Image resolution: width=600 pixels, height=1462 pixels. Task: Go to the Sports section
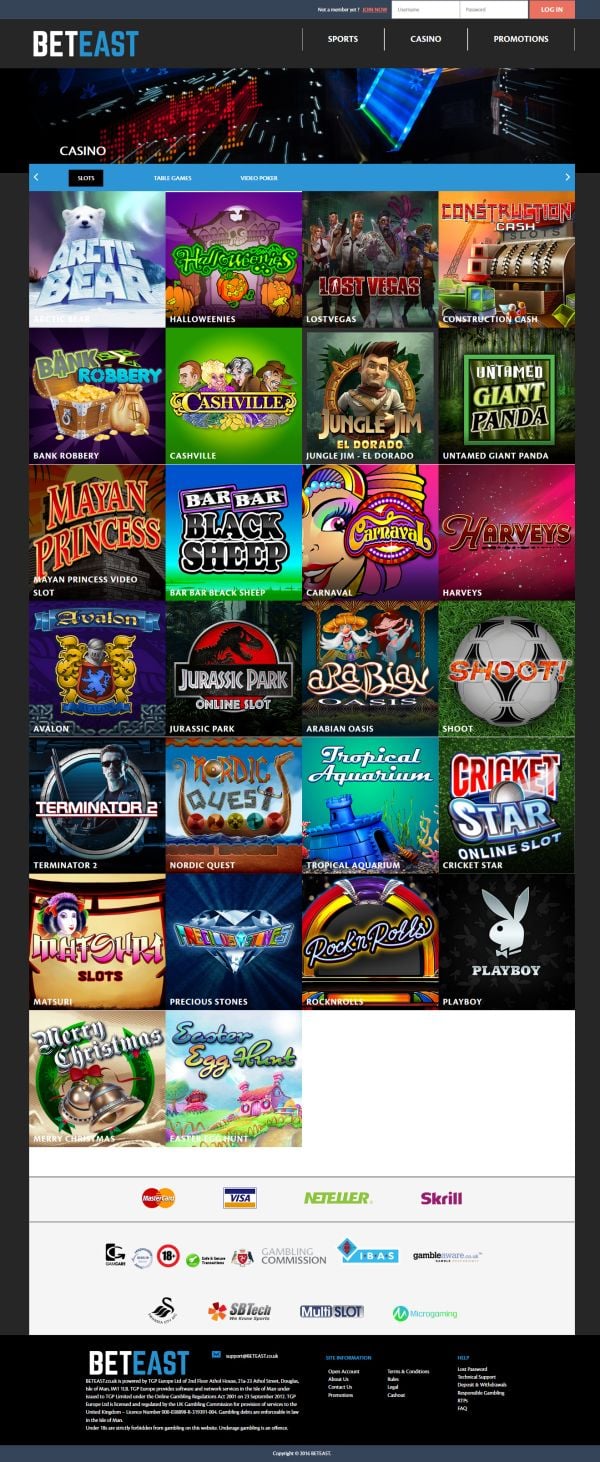343,39
